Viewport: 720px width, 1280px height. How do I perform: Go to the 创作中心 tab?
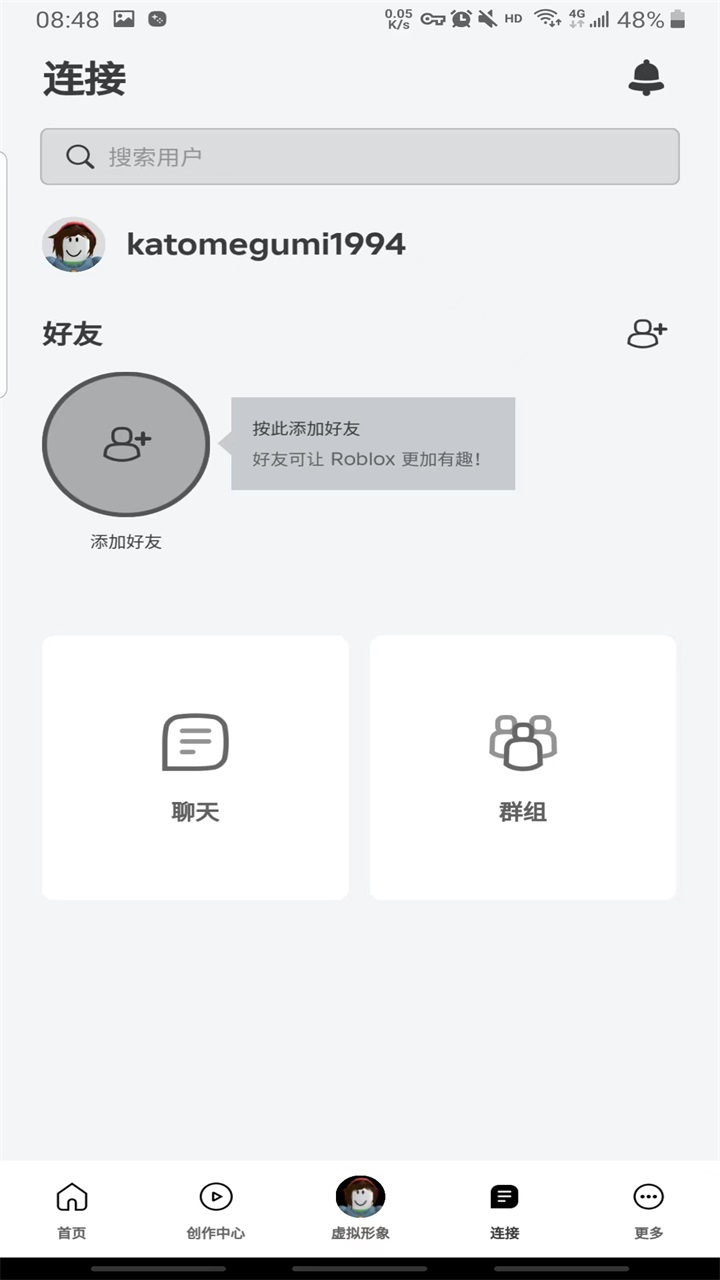click(x=216, y=1210)
